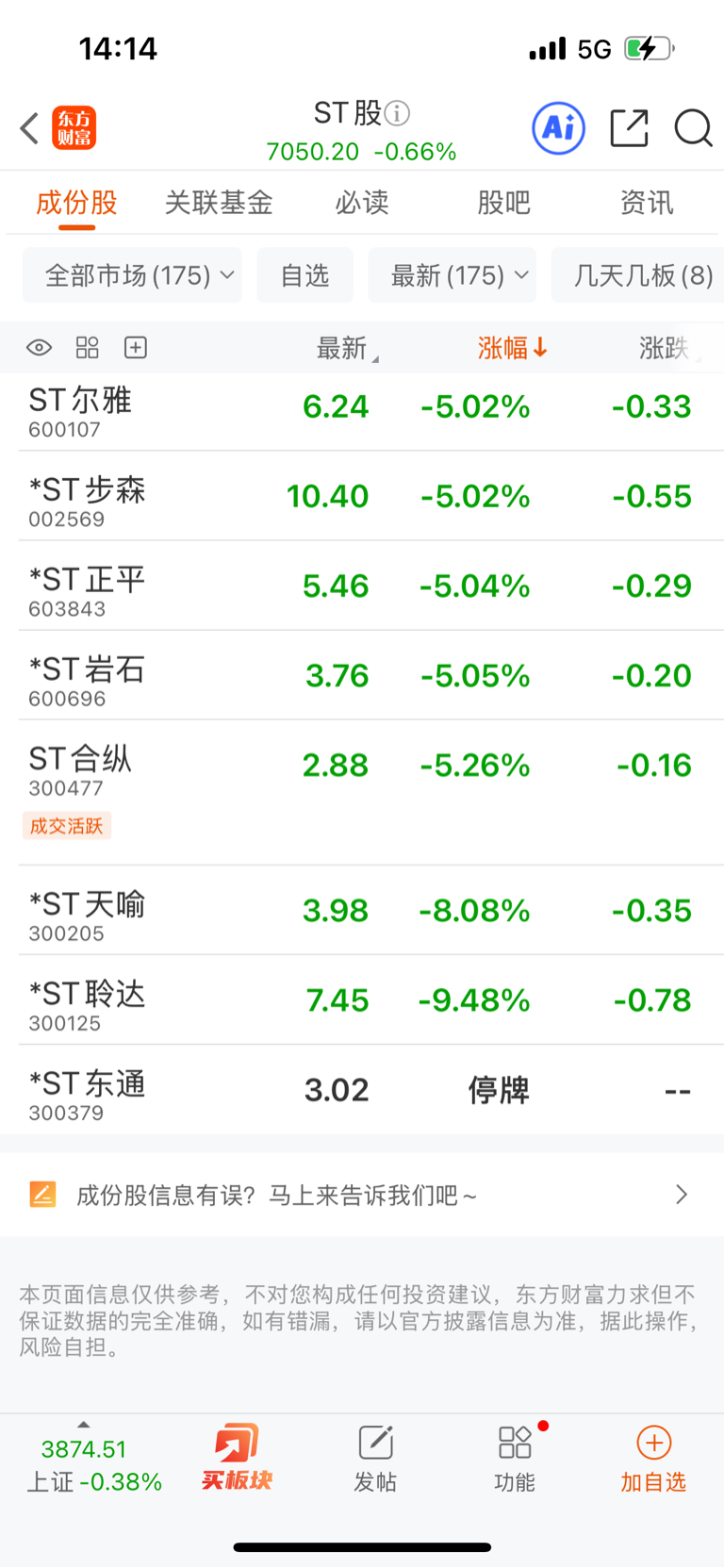The width and height of the screenshot is (724, 1568).
Task: Go back using the top-left arrow
Action: [29, 127]
